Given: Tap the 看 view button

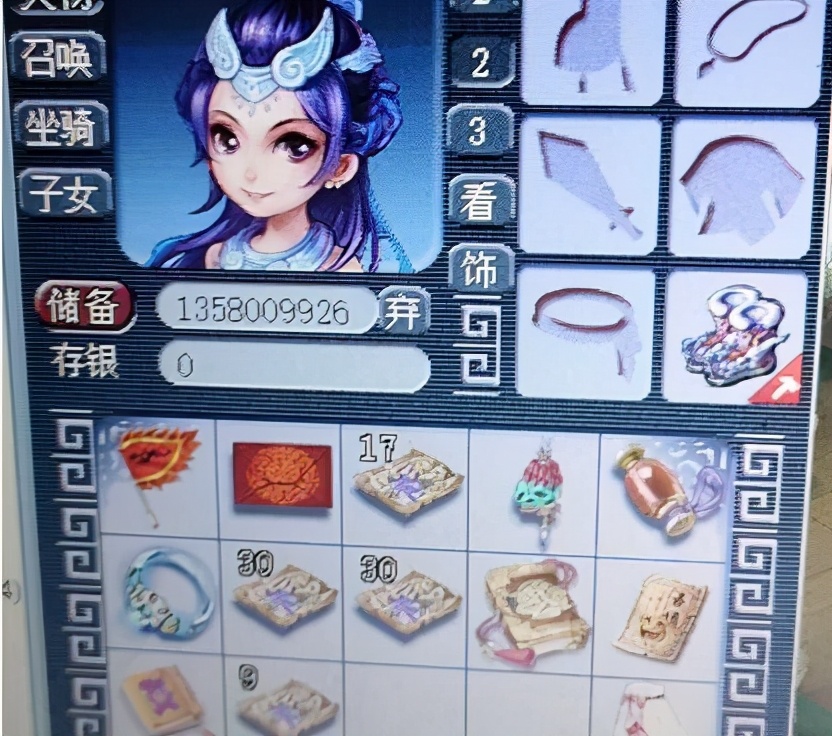Looking at the screenshot, I should tap(479, 201).
